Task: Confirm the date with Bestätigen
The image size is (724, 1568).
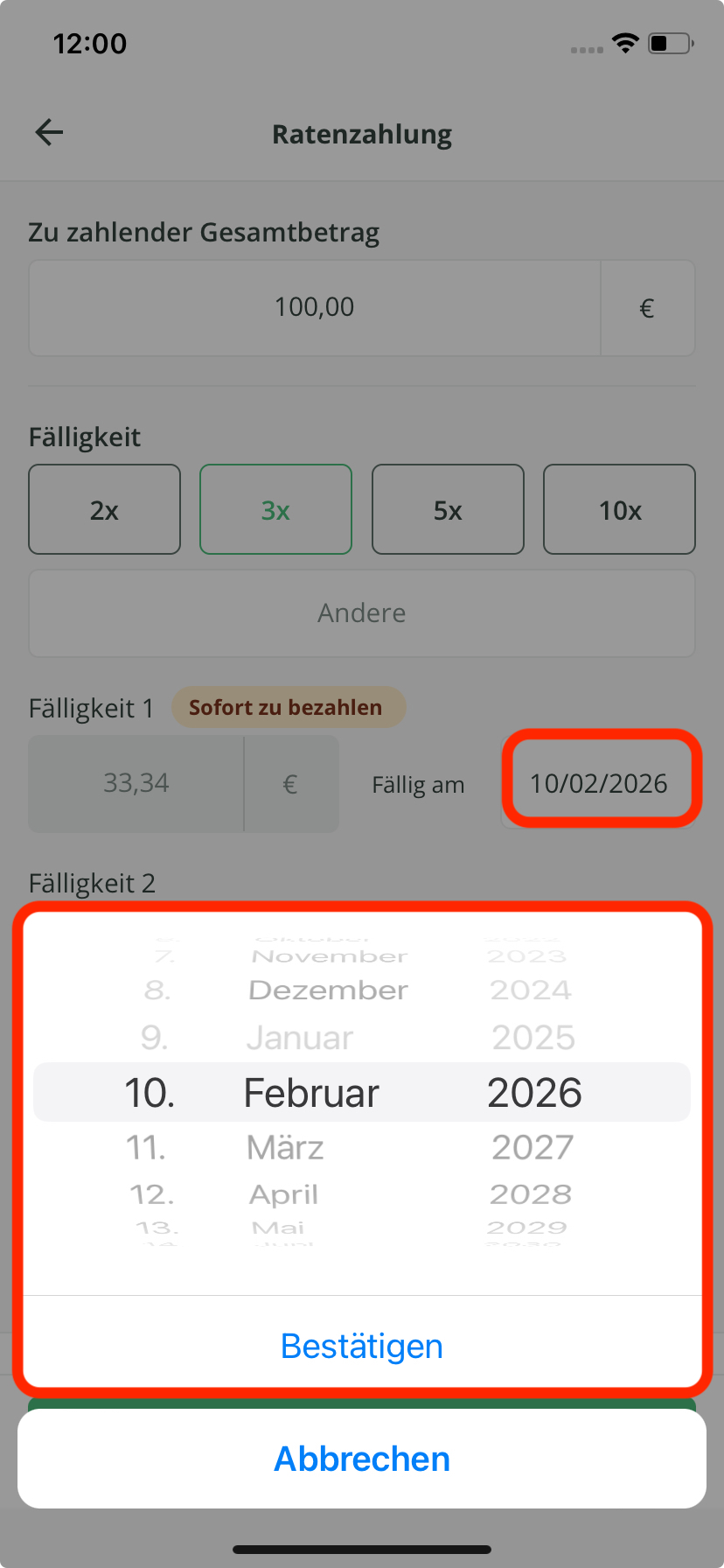Action: coord(361,1346)
